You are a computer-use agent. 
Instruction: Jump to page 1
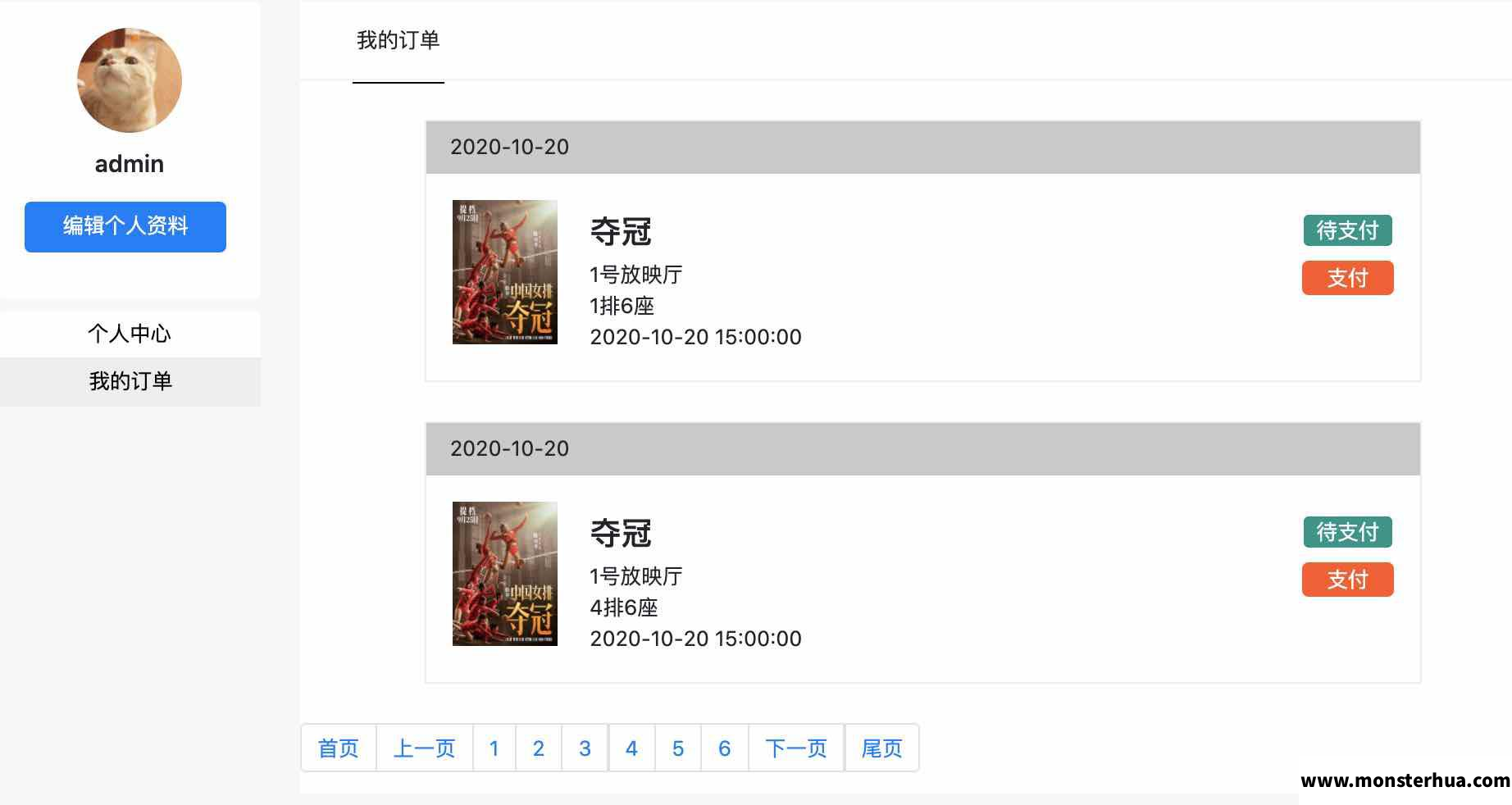tap(494, 748)
